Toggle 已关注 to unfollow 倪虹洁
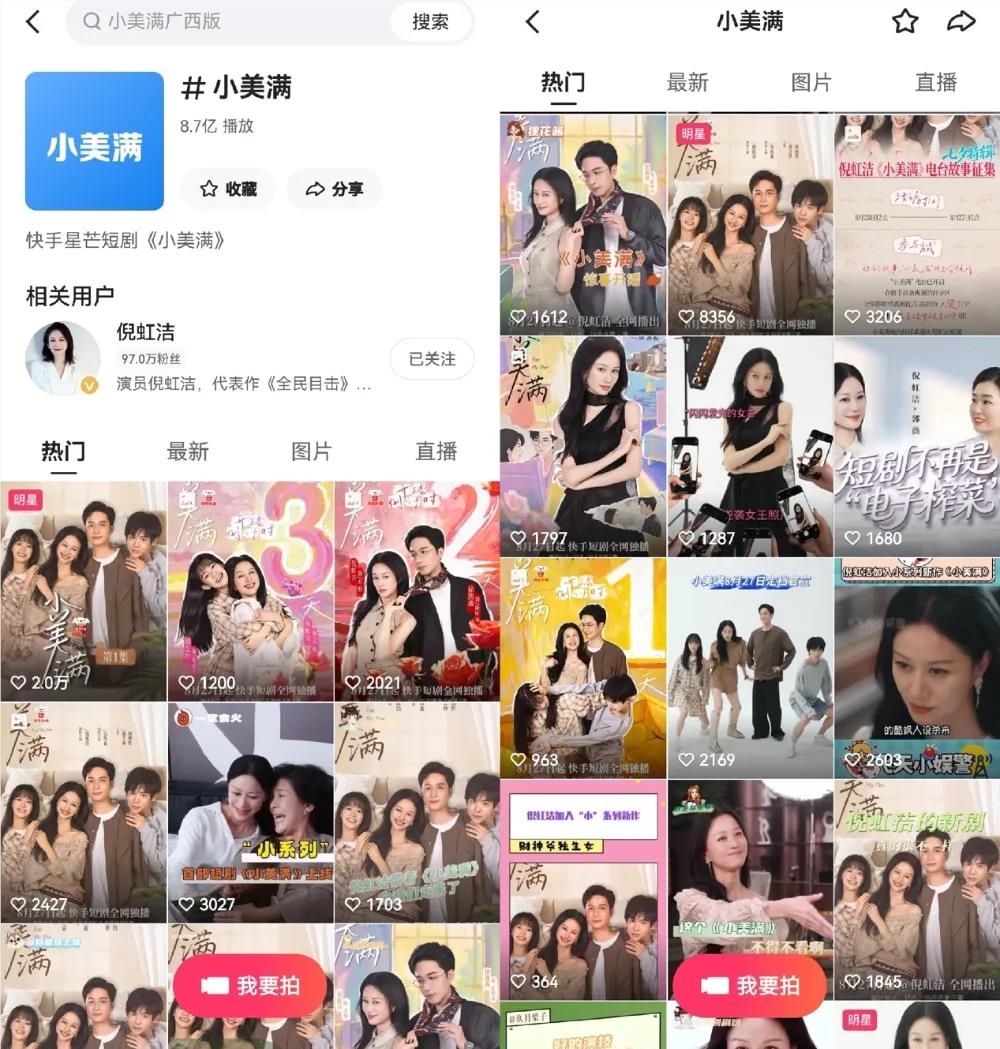The height and width of the screenshot is (1049, 1000). pyautogui.click(x=431, y=359)
